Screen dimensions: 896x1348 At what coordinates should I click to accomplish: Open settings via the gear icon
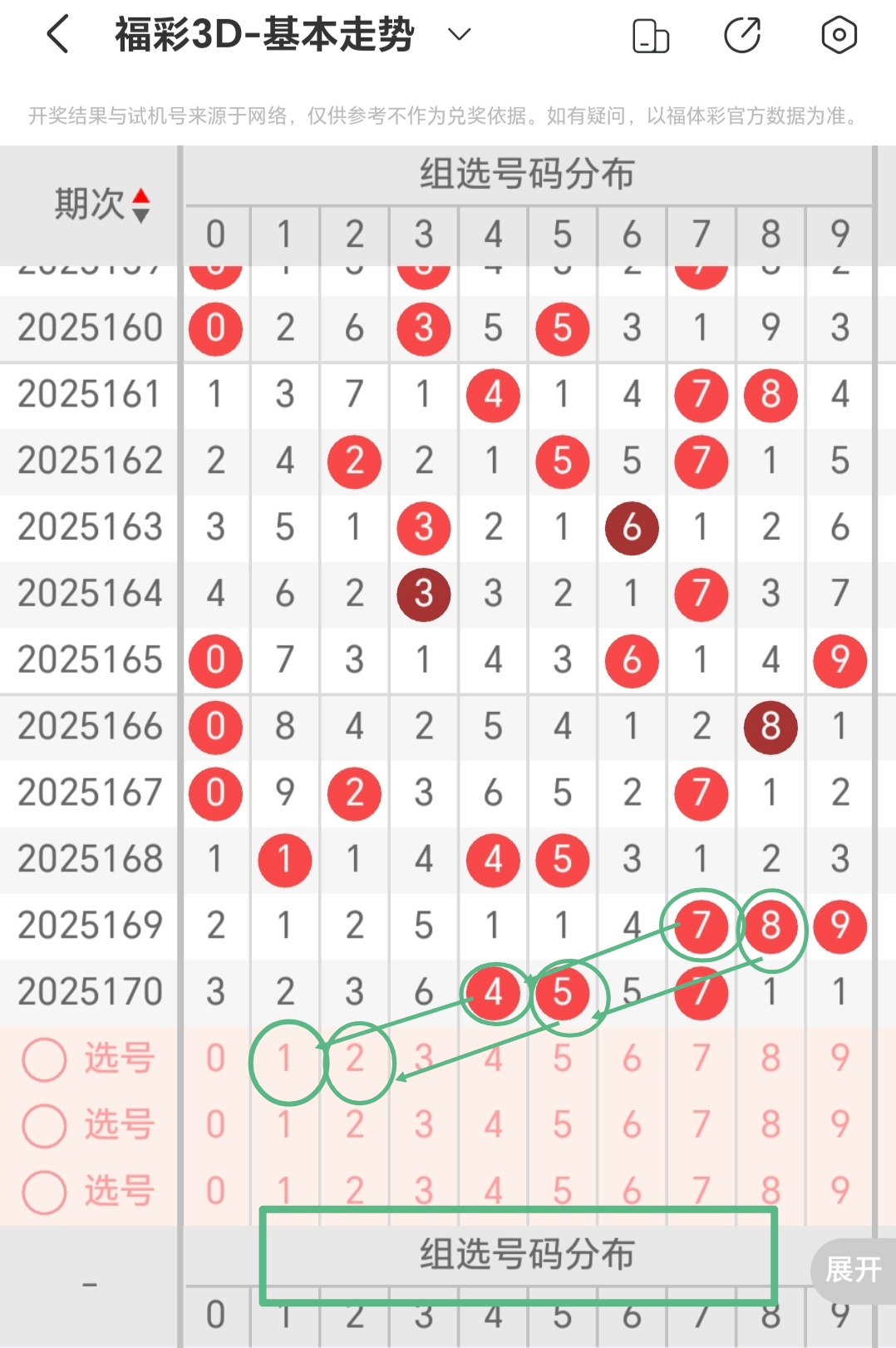coord(839,35)
